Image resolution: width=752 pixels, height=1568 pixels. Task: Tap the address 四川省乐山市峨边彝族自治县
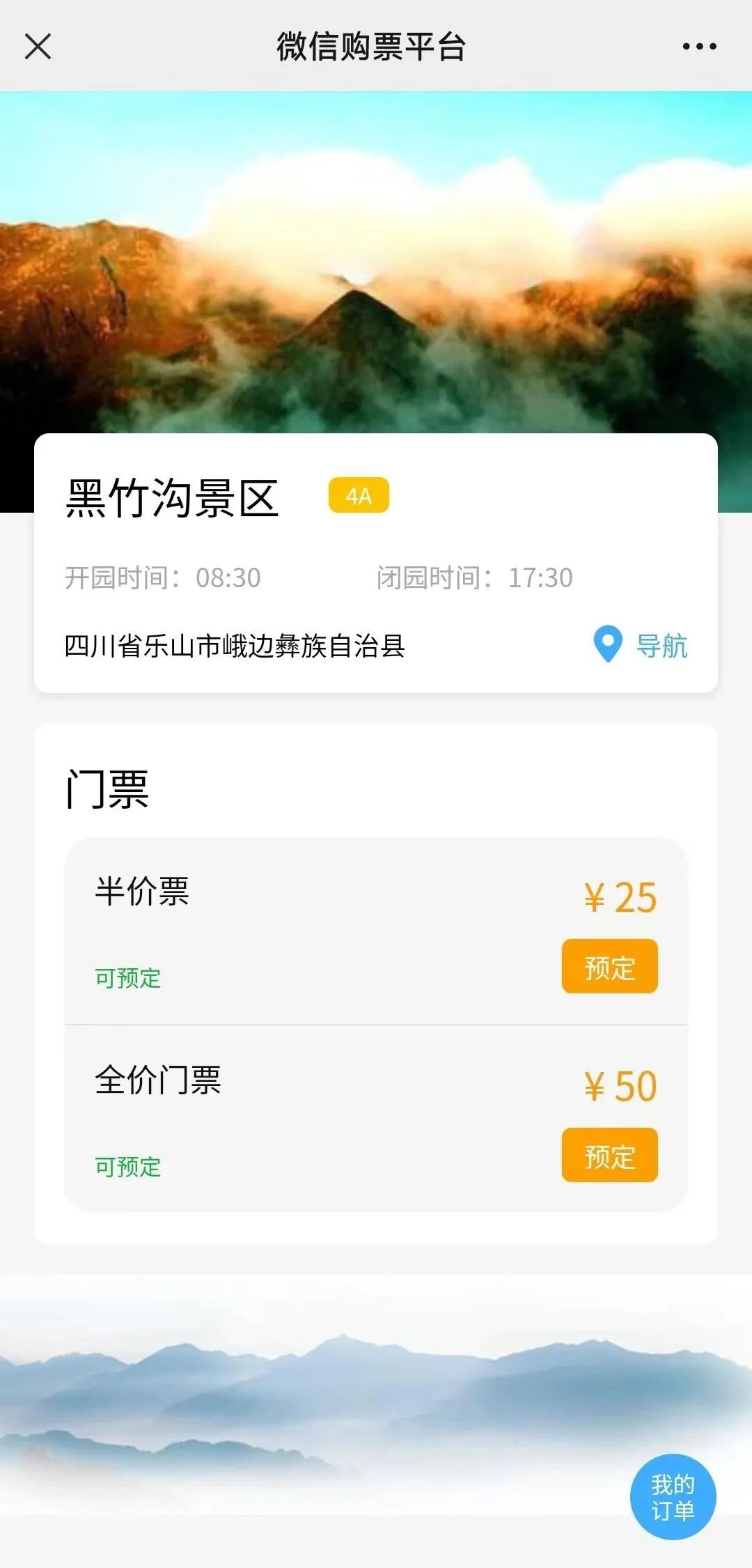tap(233, 646)
